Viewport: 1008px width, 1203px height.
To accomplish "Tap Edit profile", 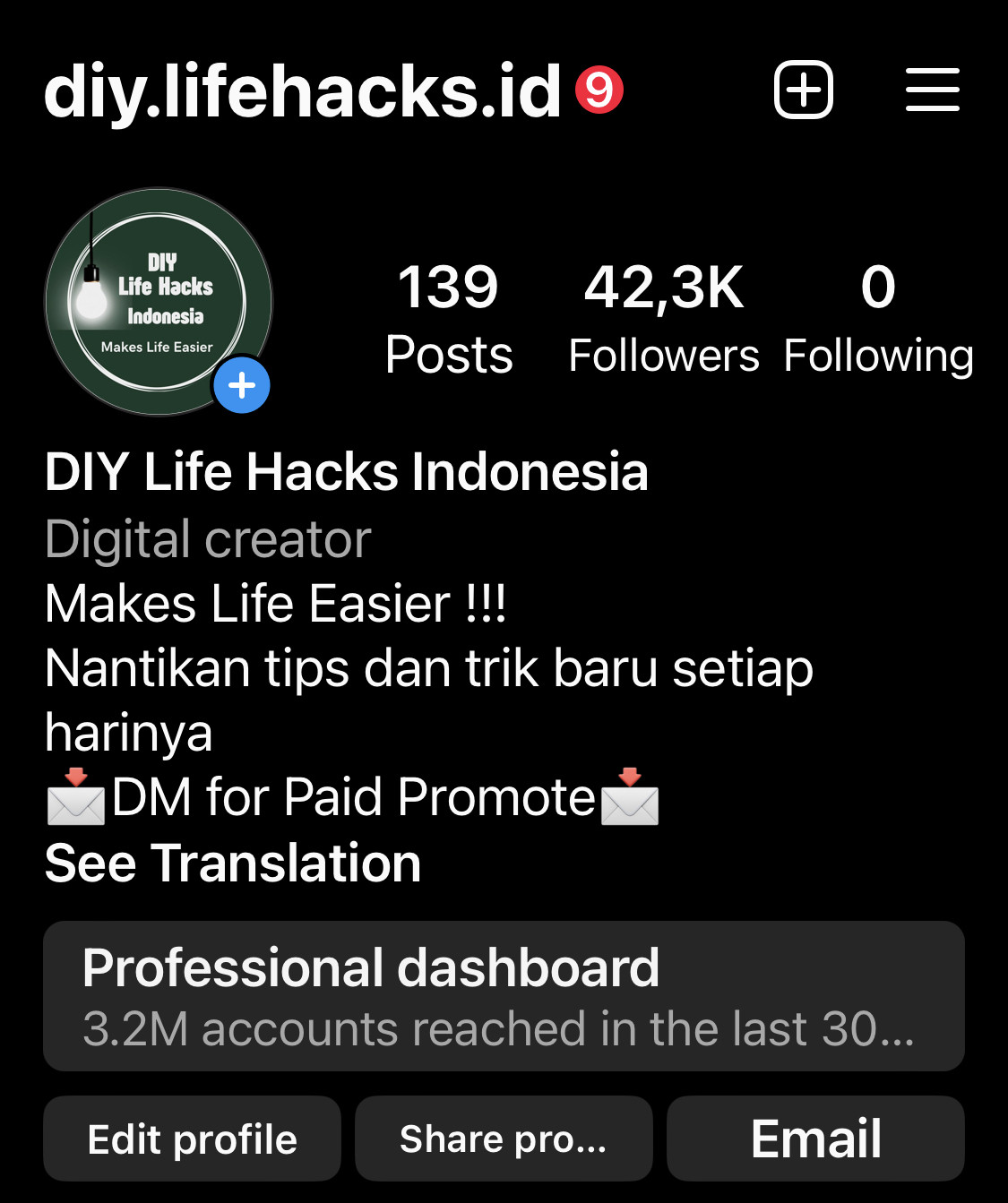I will [x=192, y=1139].
